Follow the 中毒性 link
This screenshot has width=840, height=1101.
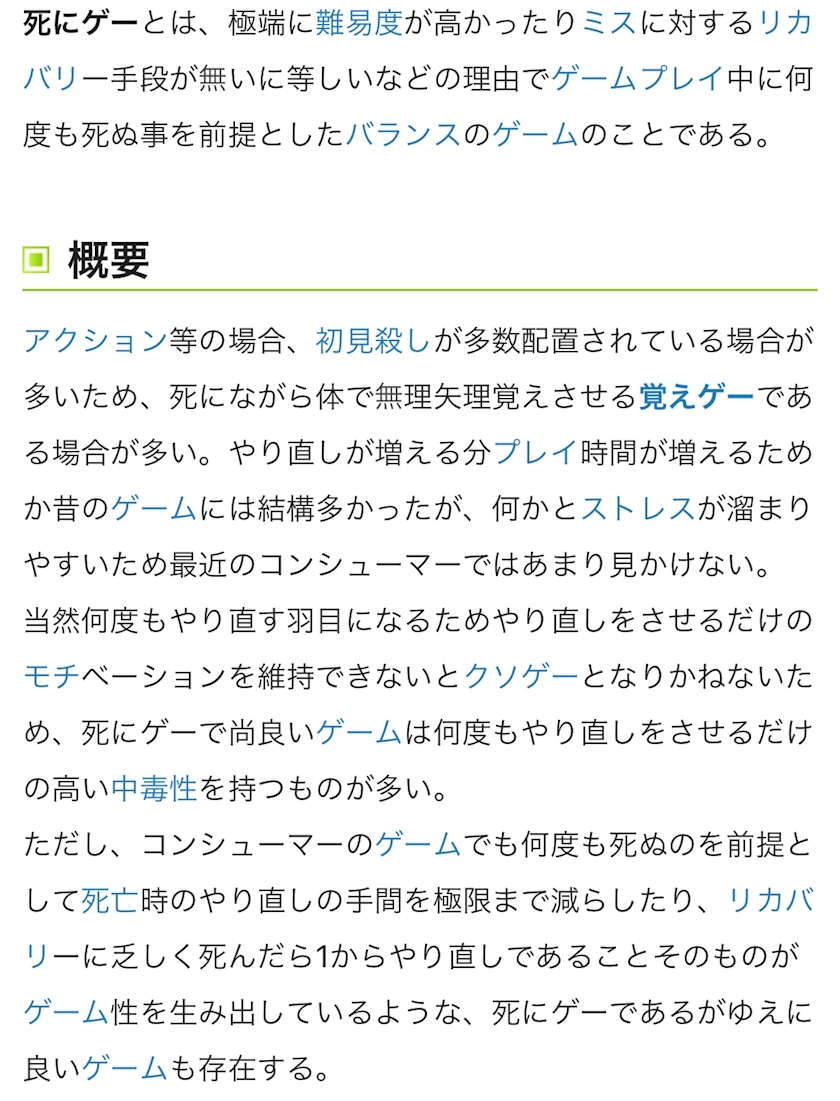pos(155,789)
